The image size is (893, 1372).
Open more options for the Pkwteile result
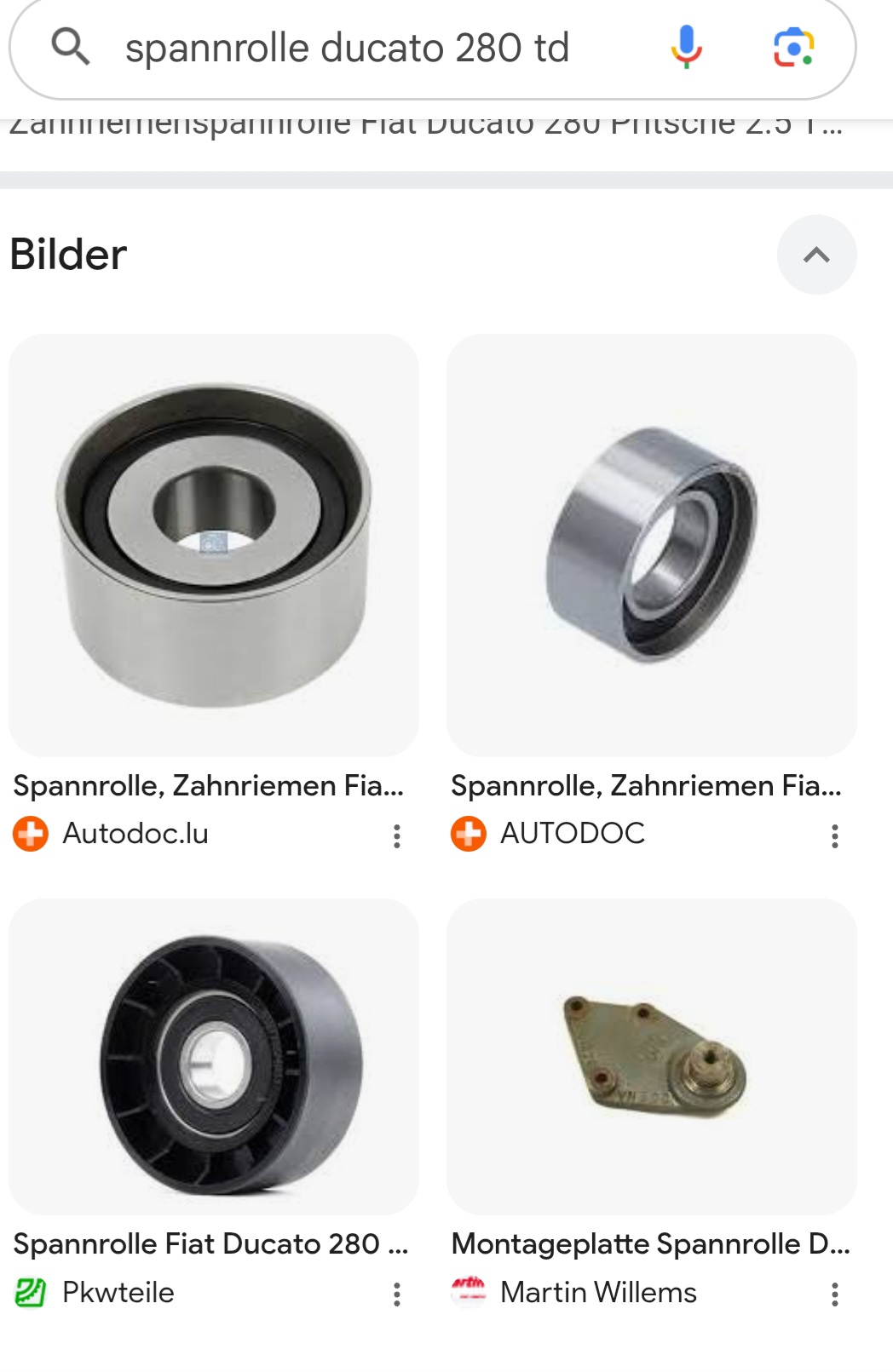click(x=397, y=1295)
